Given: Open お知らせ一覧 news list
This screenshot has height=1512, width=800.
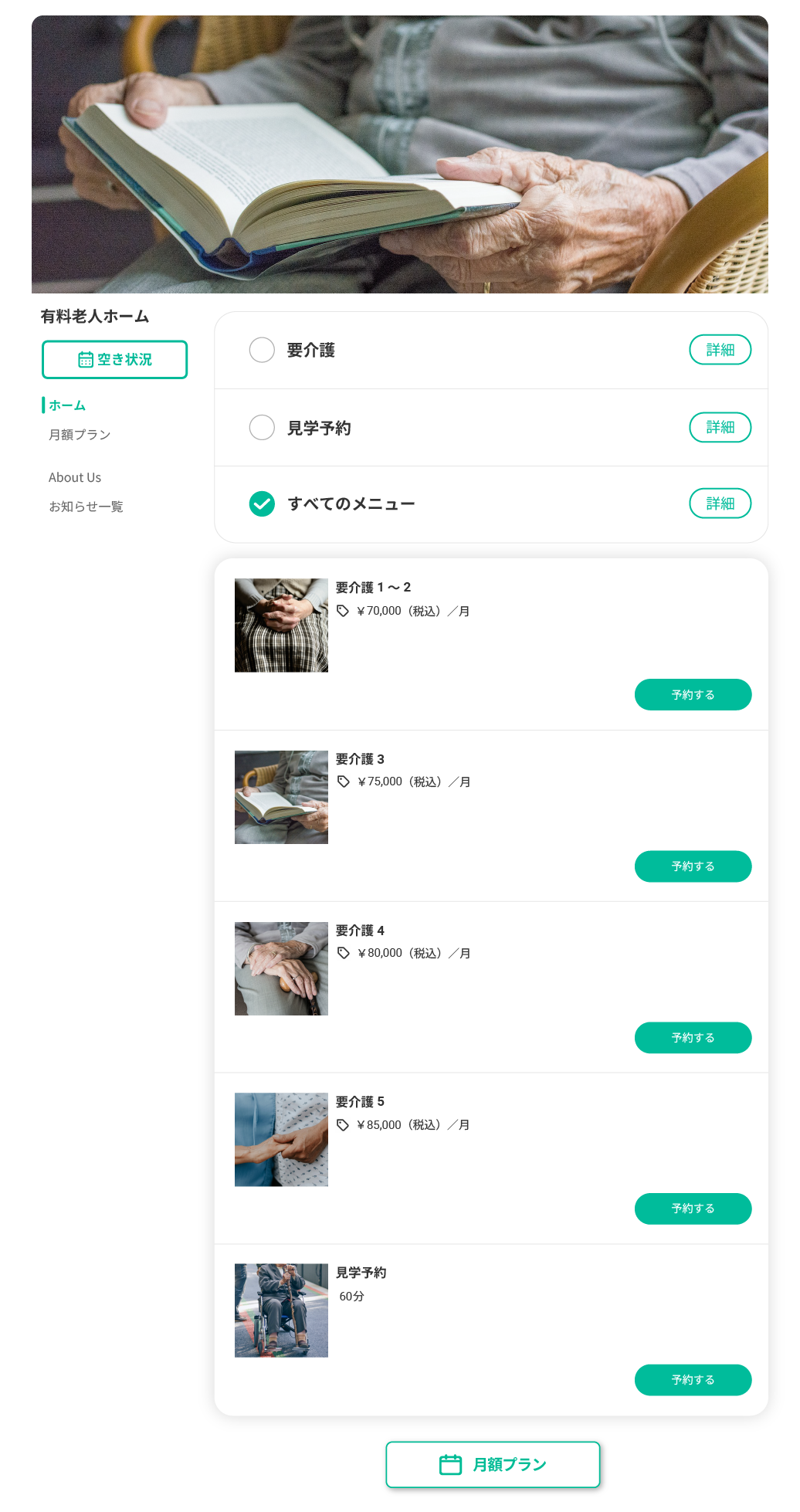Looking at the screenshot, I should (86, 507).
